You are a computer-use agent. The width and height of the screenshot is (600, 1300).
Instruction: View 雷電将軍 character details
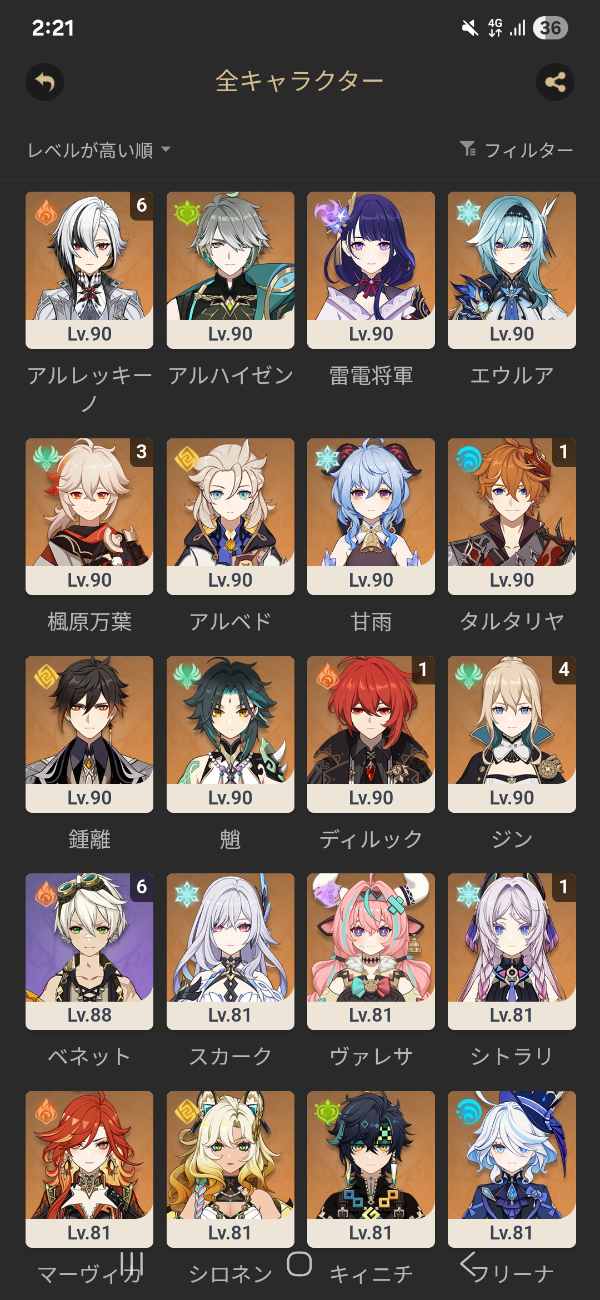pos(371,270)
